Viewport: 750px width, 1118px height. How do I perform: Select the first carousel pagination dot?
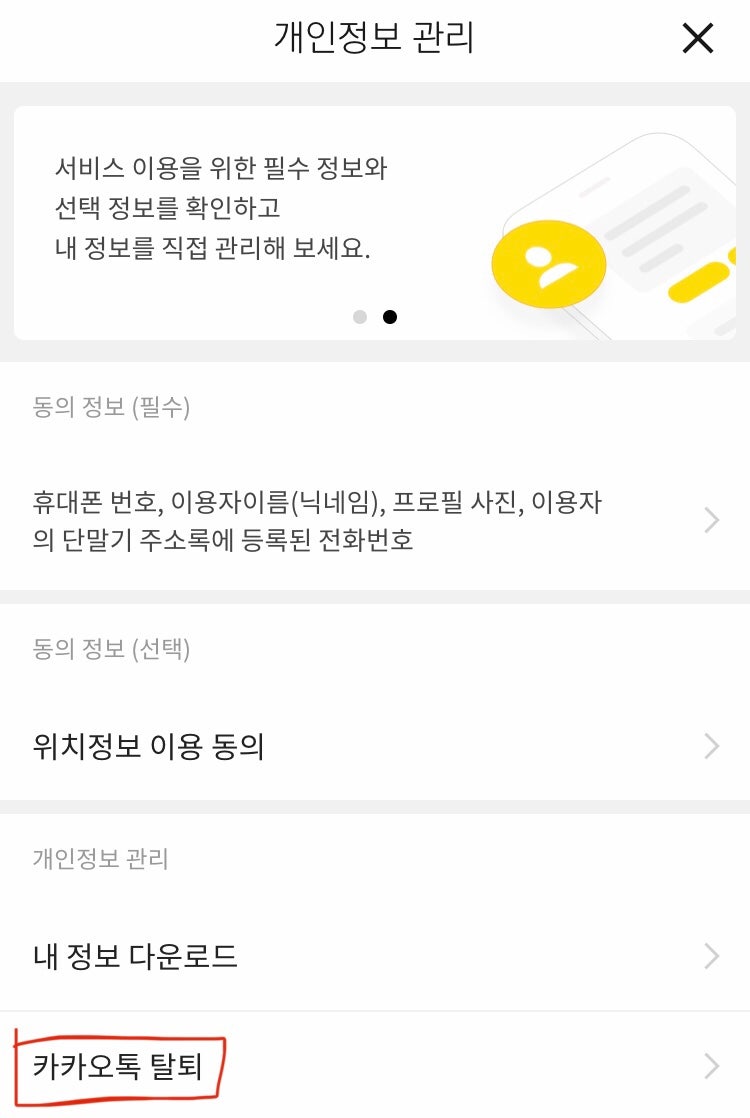point(360,317)
